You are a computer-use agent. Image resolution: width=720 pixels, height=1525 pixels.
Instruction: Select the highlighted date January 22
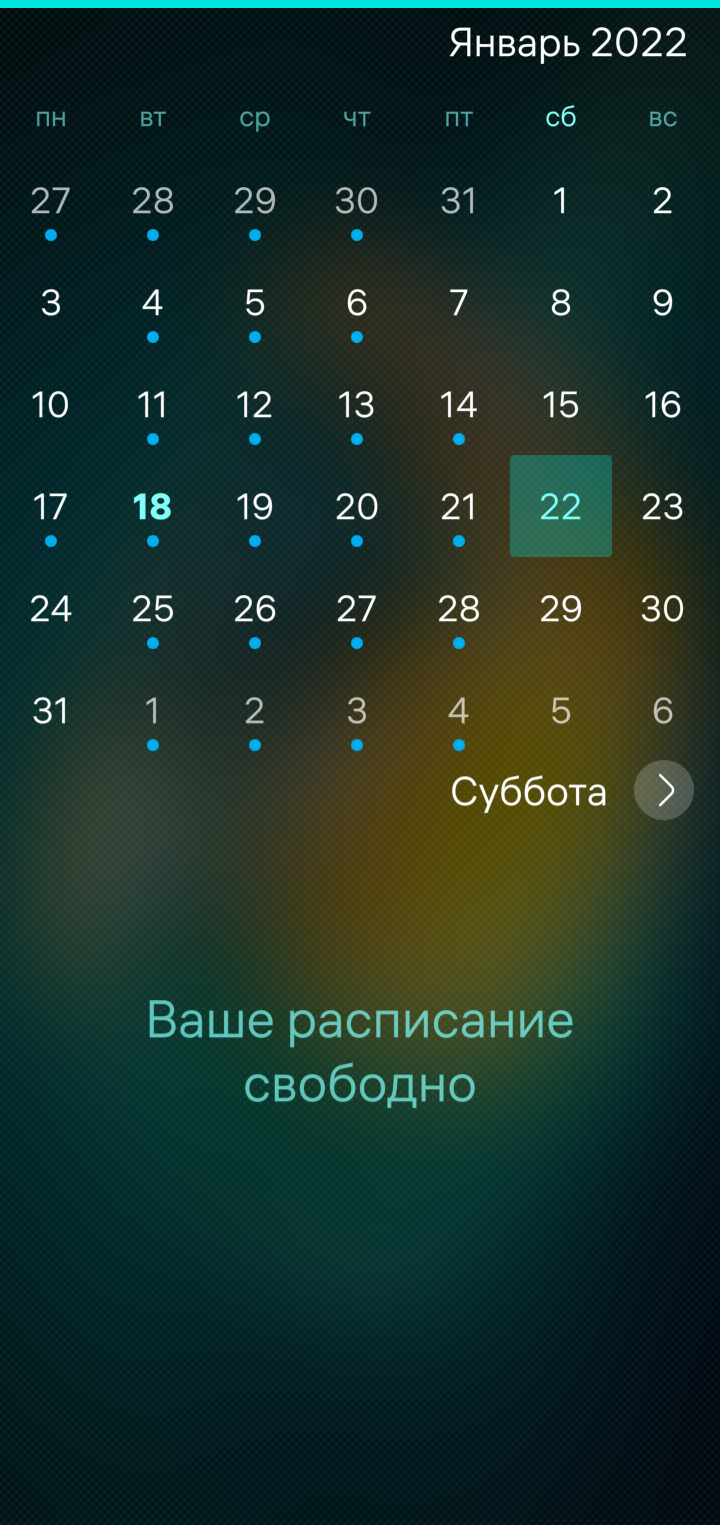(561, 506)
